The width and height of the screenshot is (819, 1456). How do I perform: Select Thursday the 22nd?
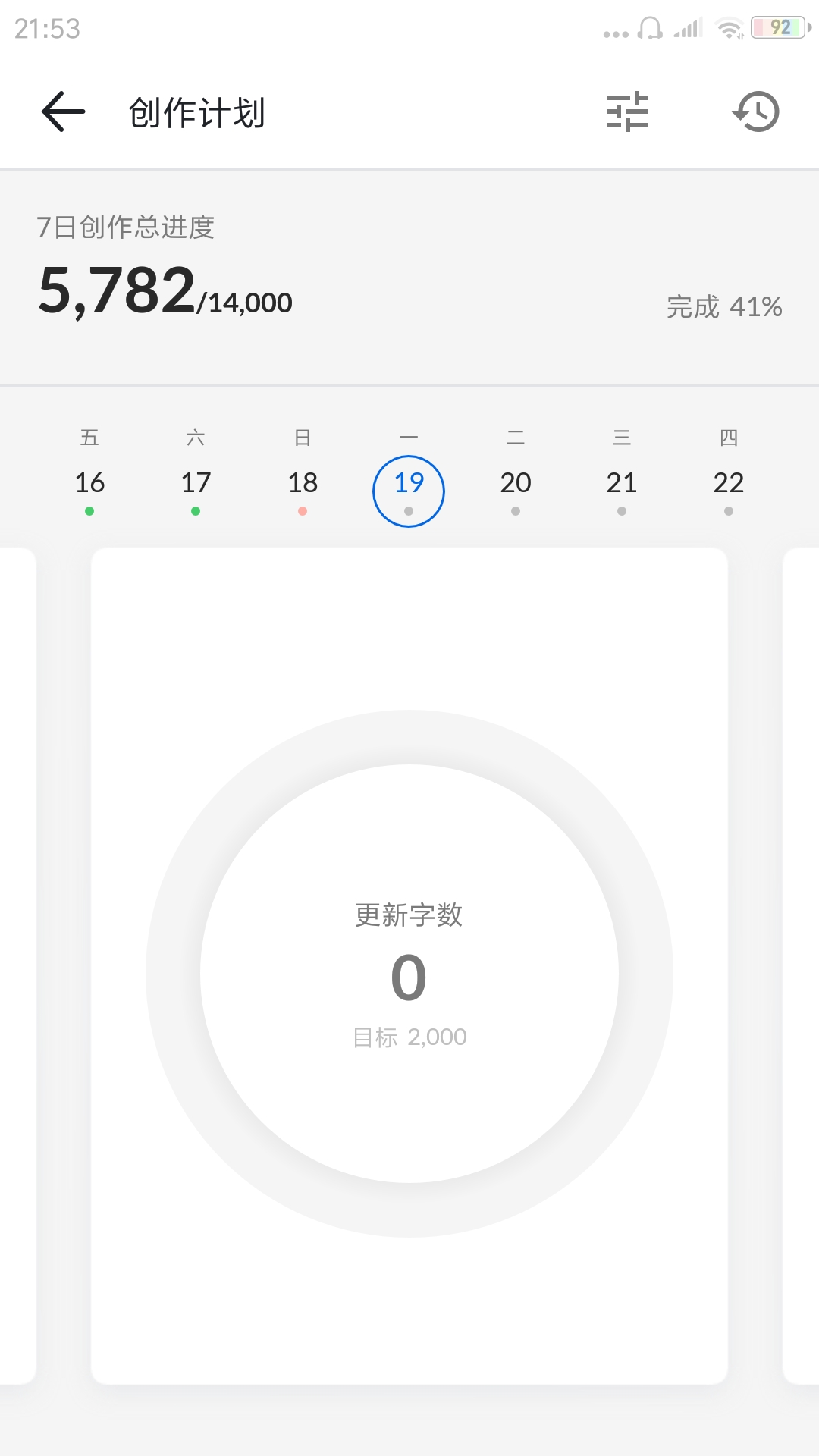click(x=729, y=482)
